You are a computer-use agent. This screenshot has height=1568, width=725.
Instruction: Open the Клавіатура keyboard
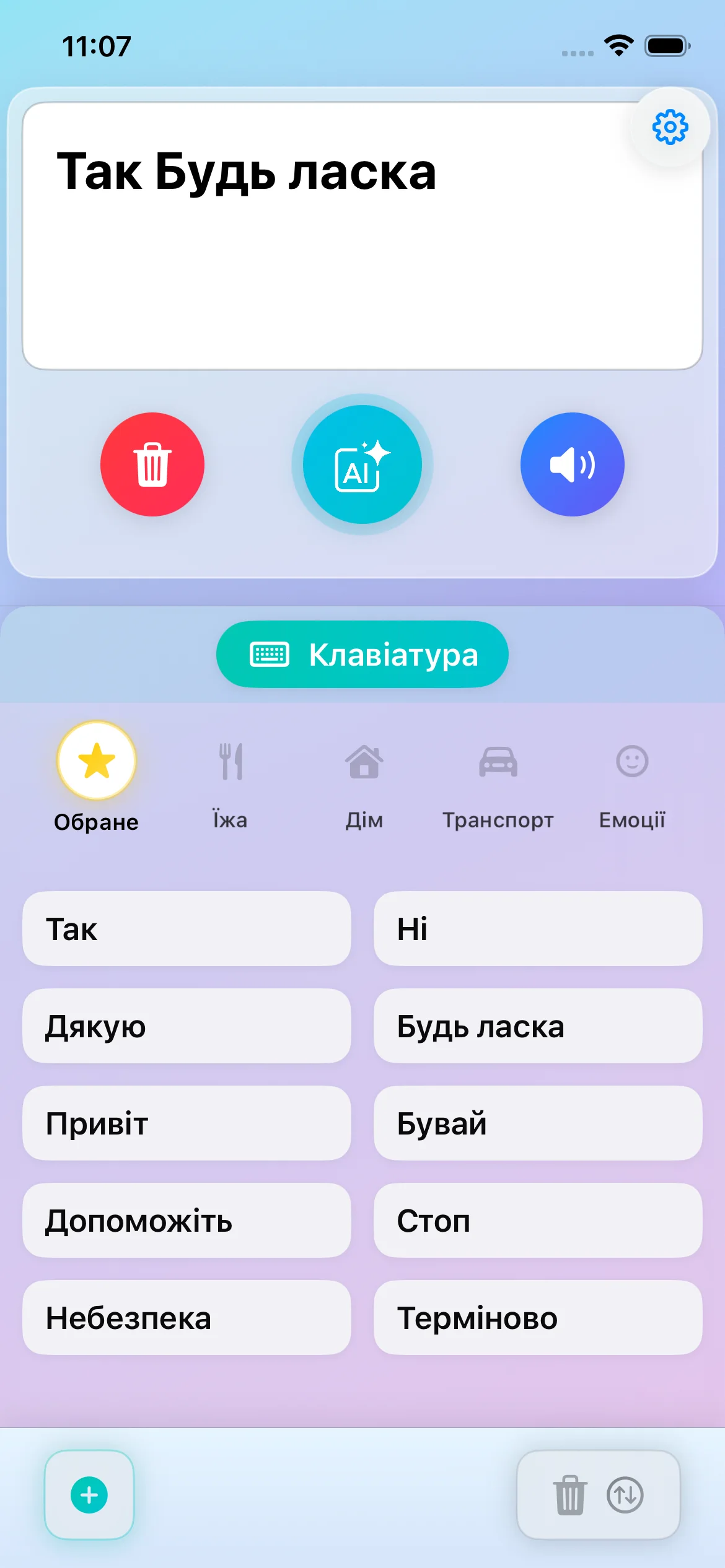[362, 655]
